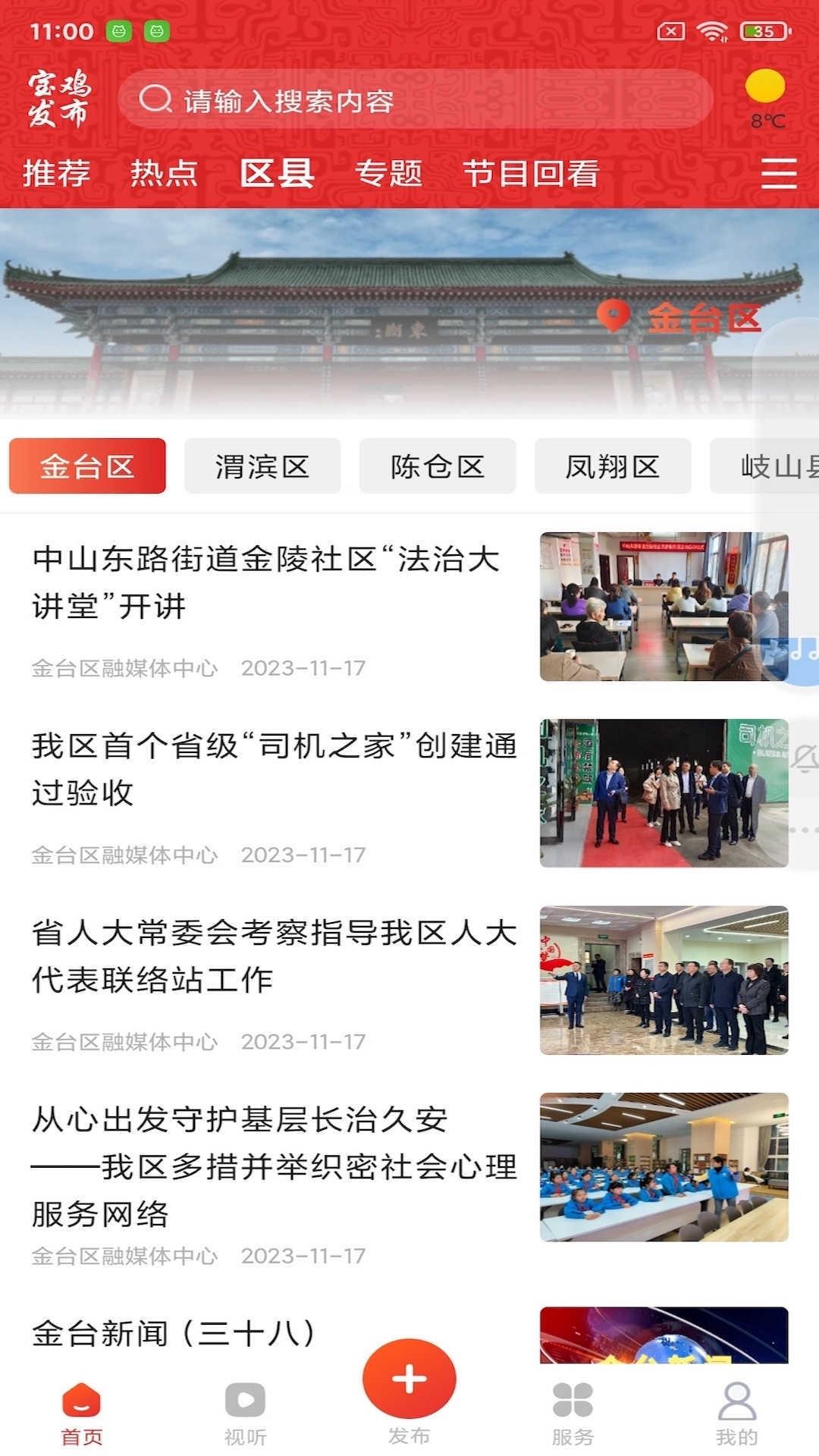Switch to the 热点 tab
Screen dimensions: 819x1456
tap(164, 174)
